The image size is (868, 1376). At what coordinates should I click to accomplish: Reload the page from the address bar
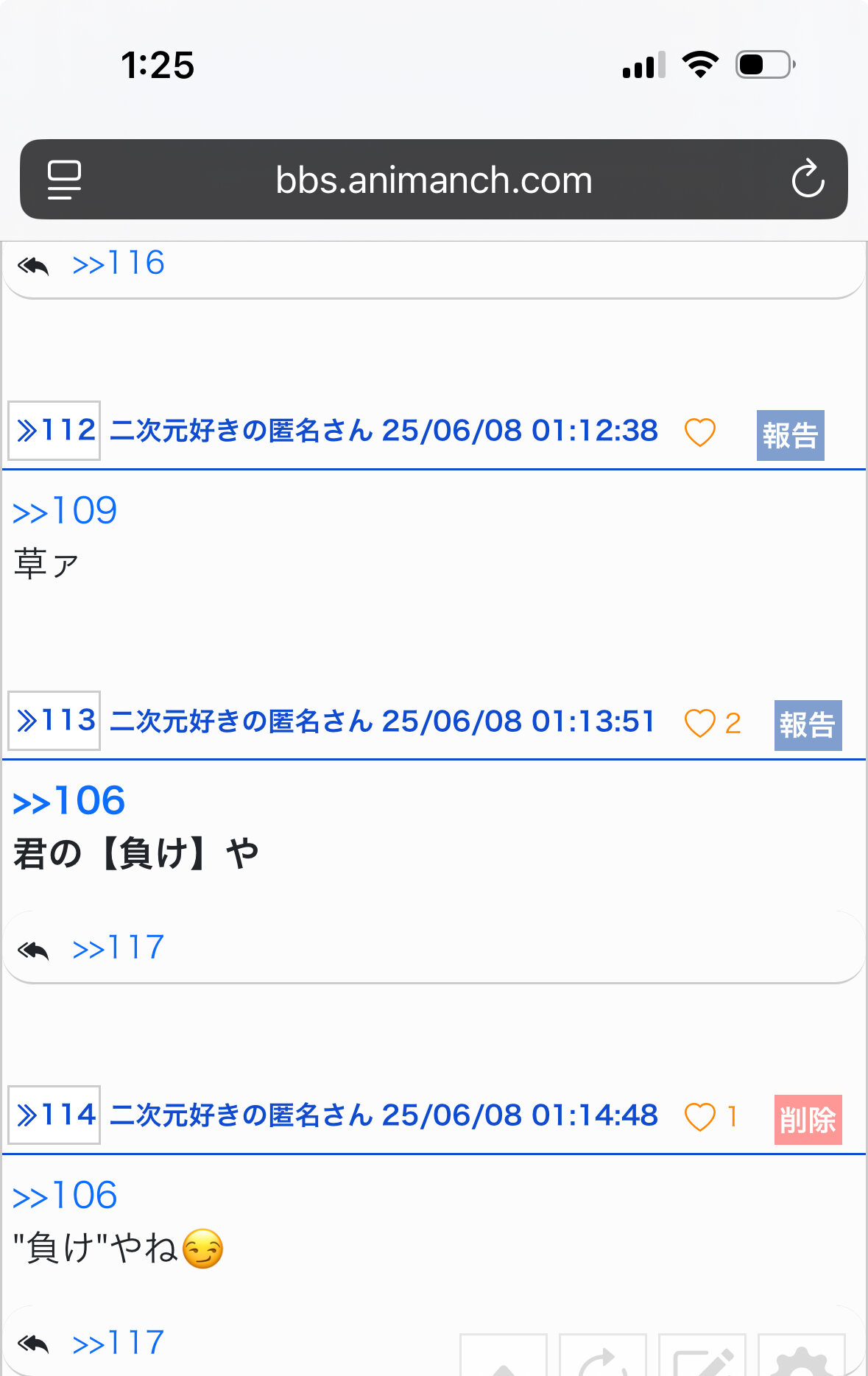click(x=807, y=180)
